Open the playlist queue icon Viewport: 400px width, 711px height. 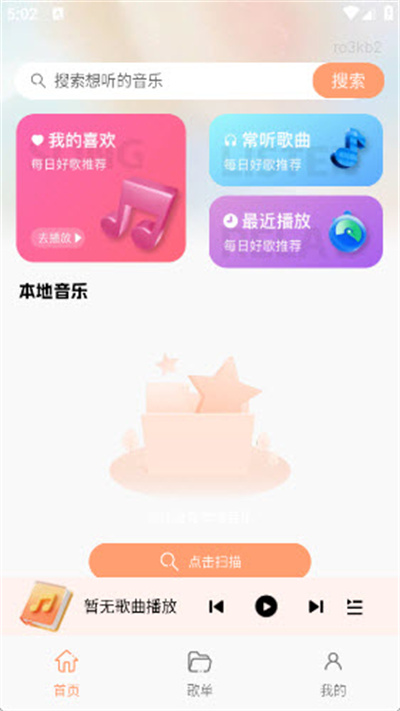(x=355, y=607)
